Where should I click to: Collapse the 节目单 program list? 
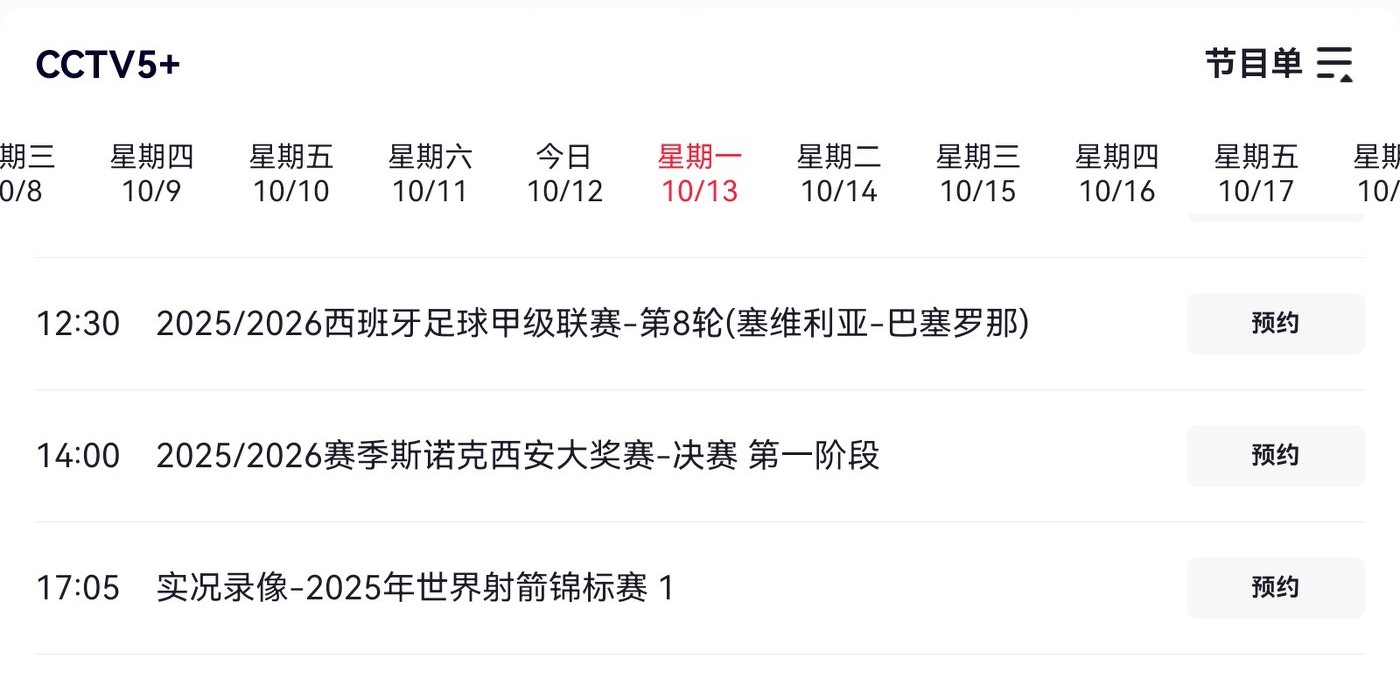pyautogui.click(x=1334, y=63)
